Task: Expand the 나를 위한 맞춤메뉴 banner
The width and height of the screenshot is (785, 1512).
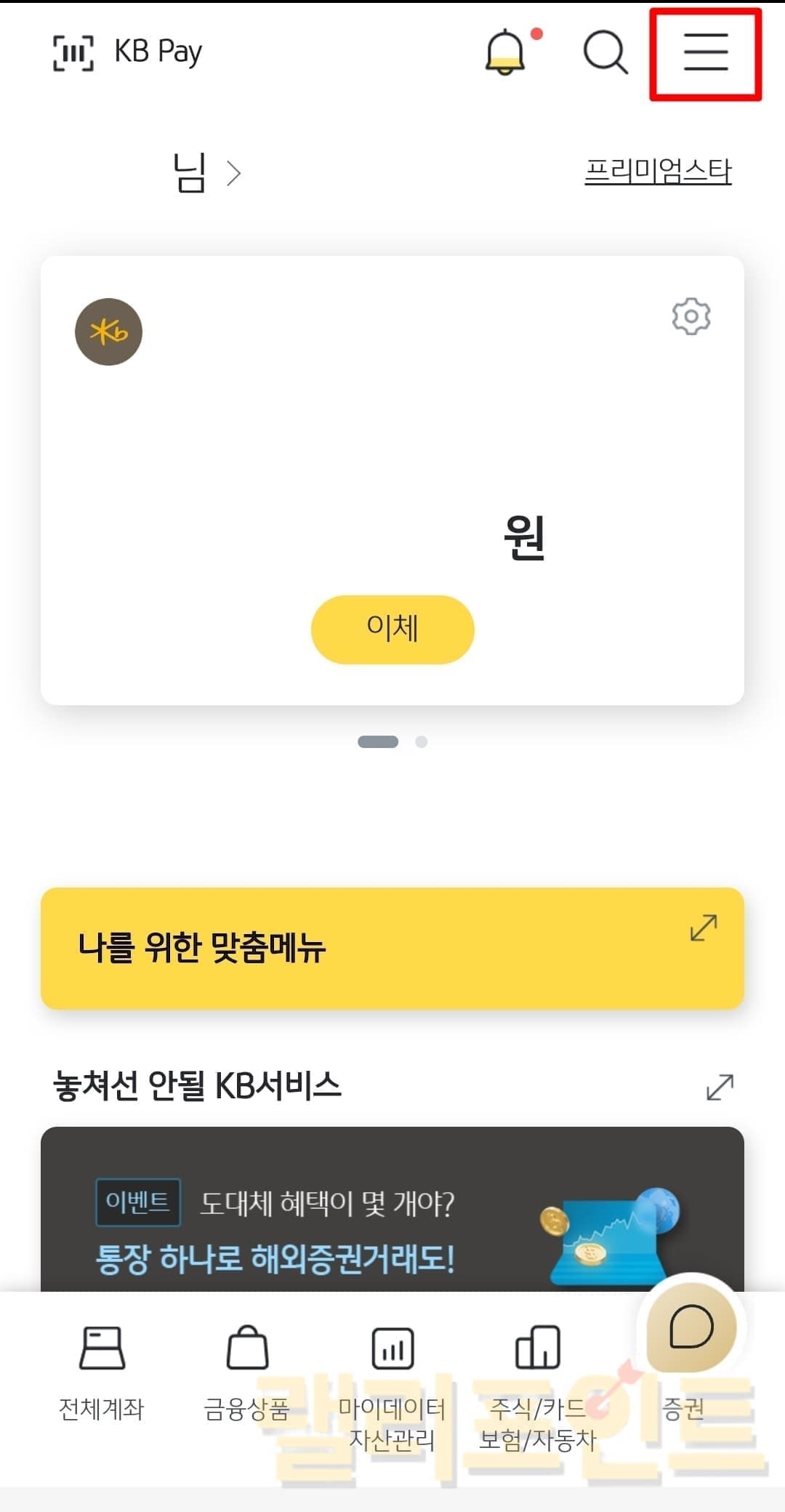Action: coord(703,928)
